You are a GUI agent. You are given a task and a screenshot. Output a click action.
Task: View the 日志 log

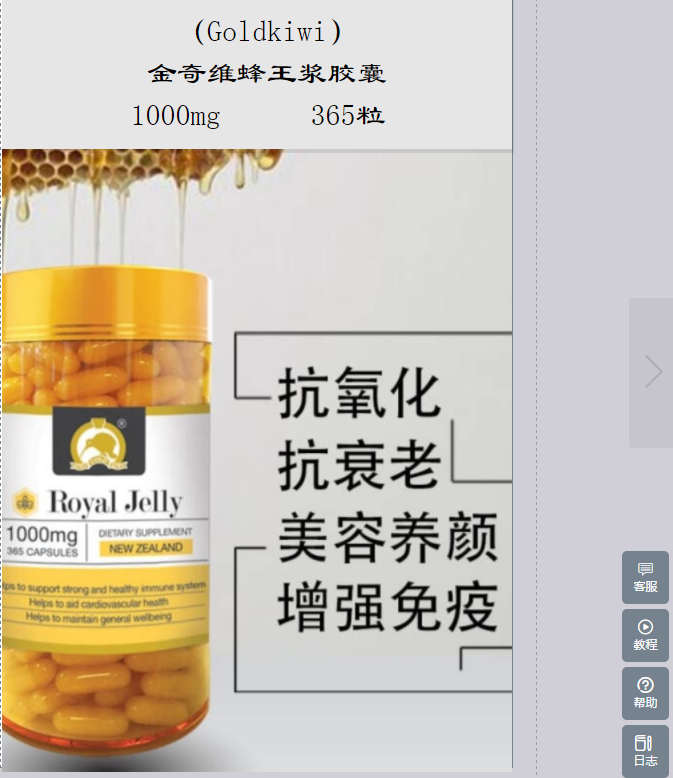[x=645, y=750]
